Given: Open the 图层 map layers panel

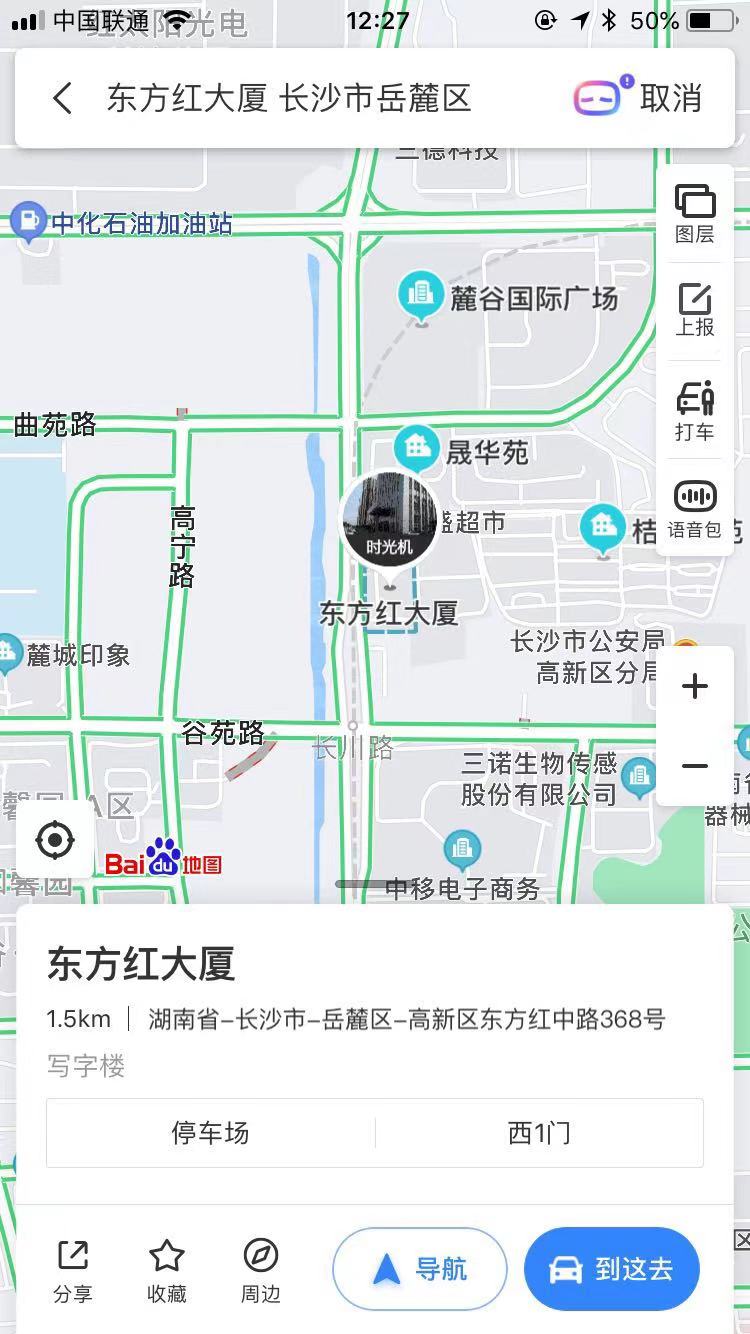Looking at the screenshot, I should pyautogui.click(x=695, y=214).
